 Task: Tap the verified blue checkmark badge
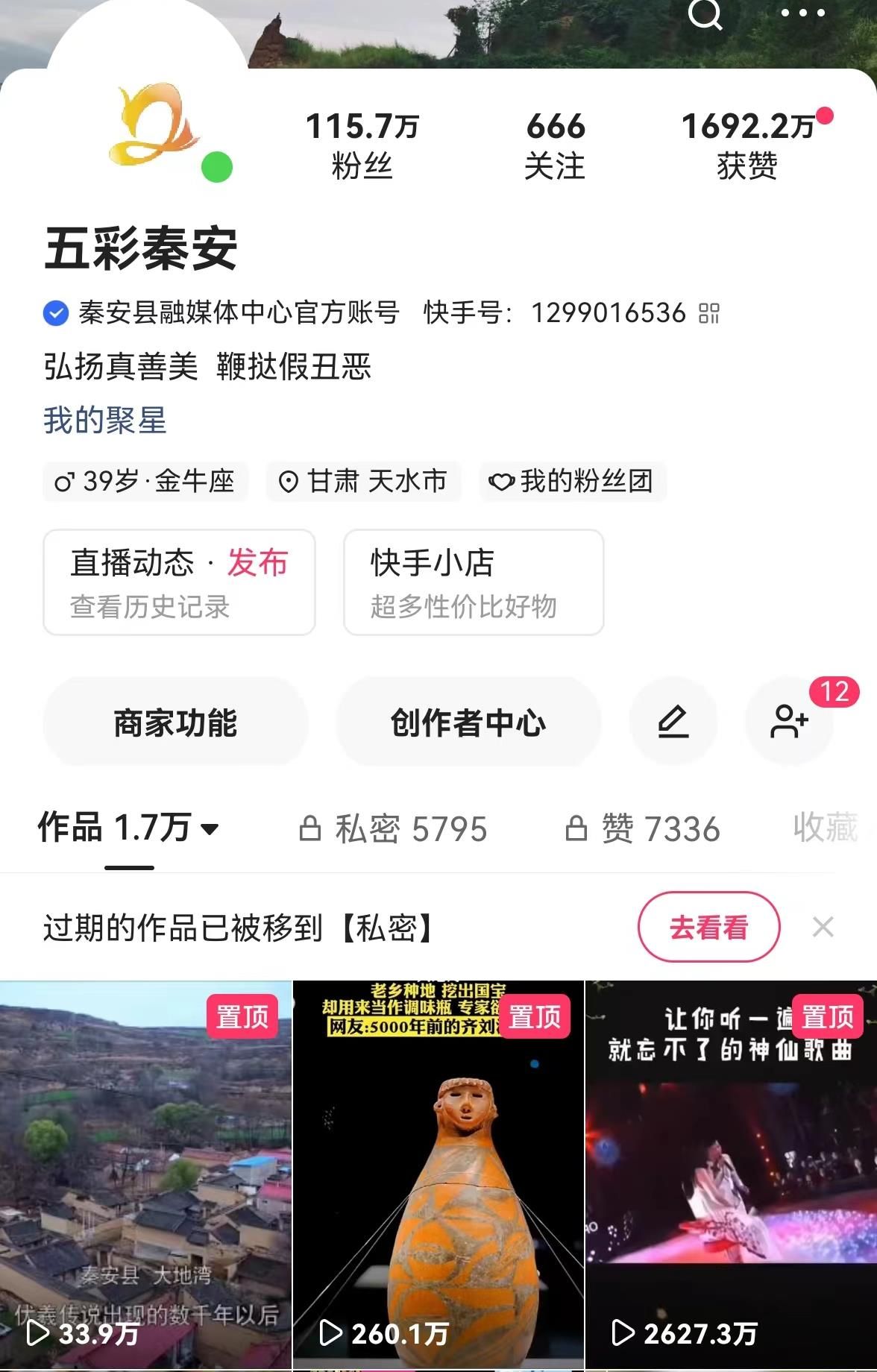(55, 313)
